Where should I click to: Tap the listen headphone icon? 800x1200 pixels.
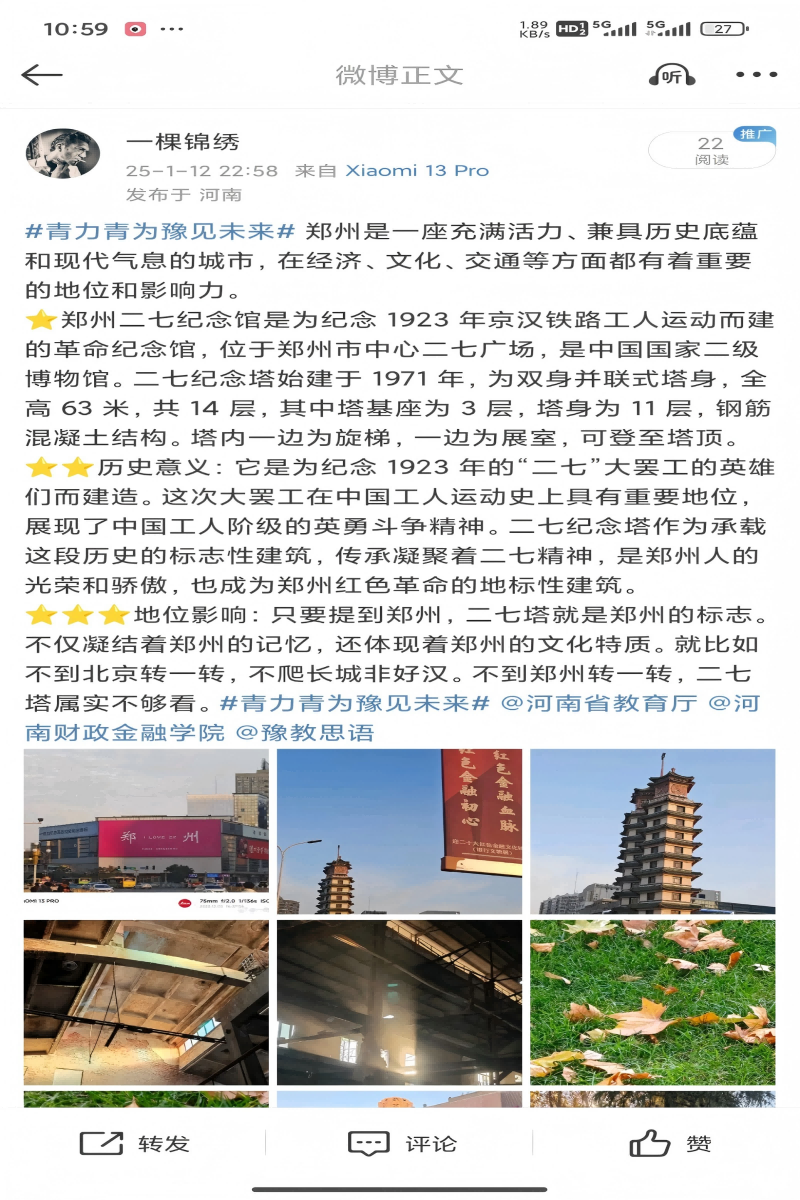(x=671, y=76)
